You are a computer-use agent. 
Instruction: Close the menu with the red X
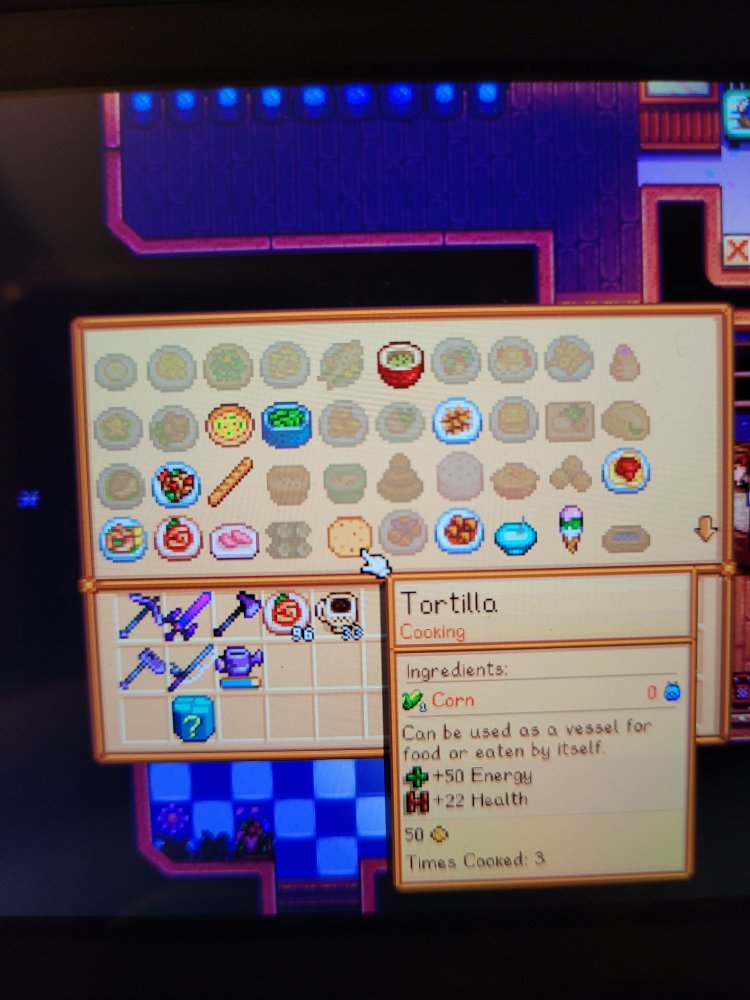click(736, 249)
